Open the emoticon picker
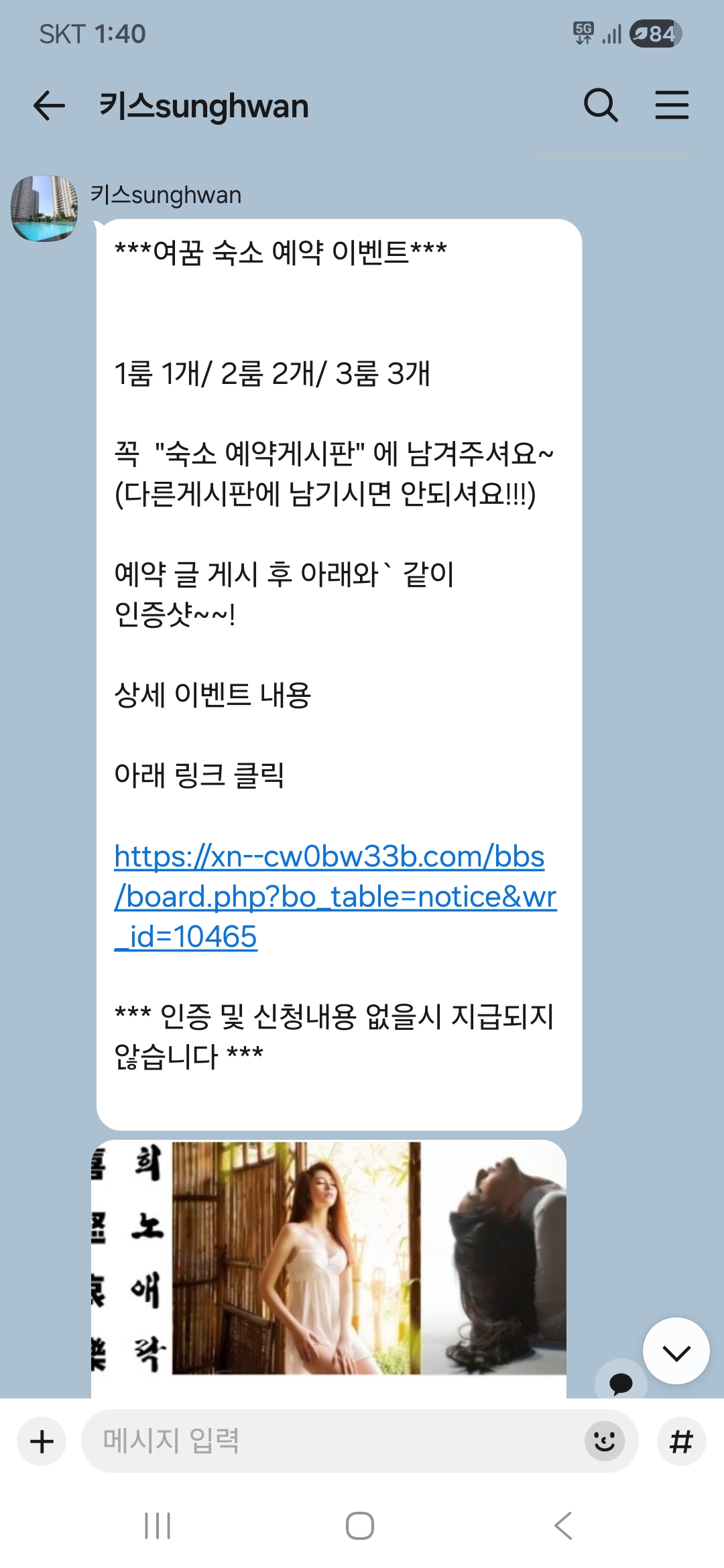724x1568 pixels. click(605, 1441)
